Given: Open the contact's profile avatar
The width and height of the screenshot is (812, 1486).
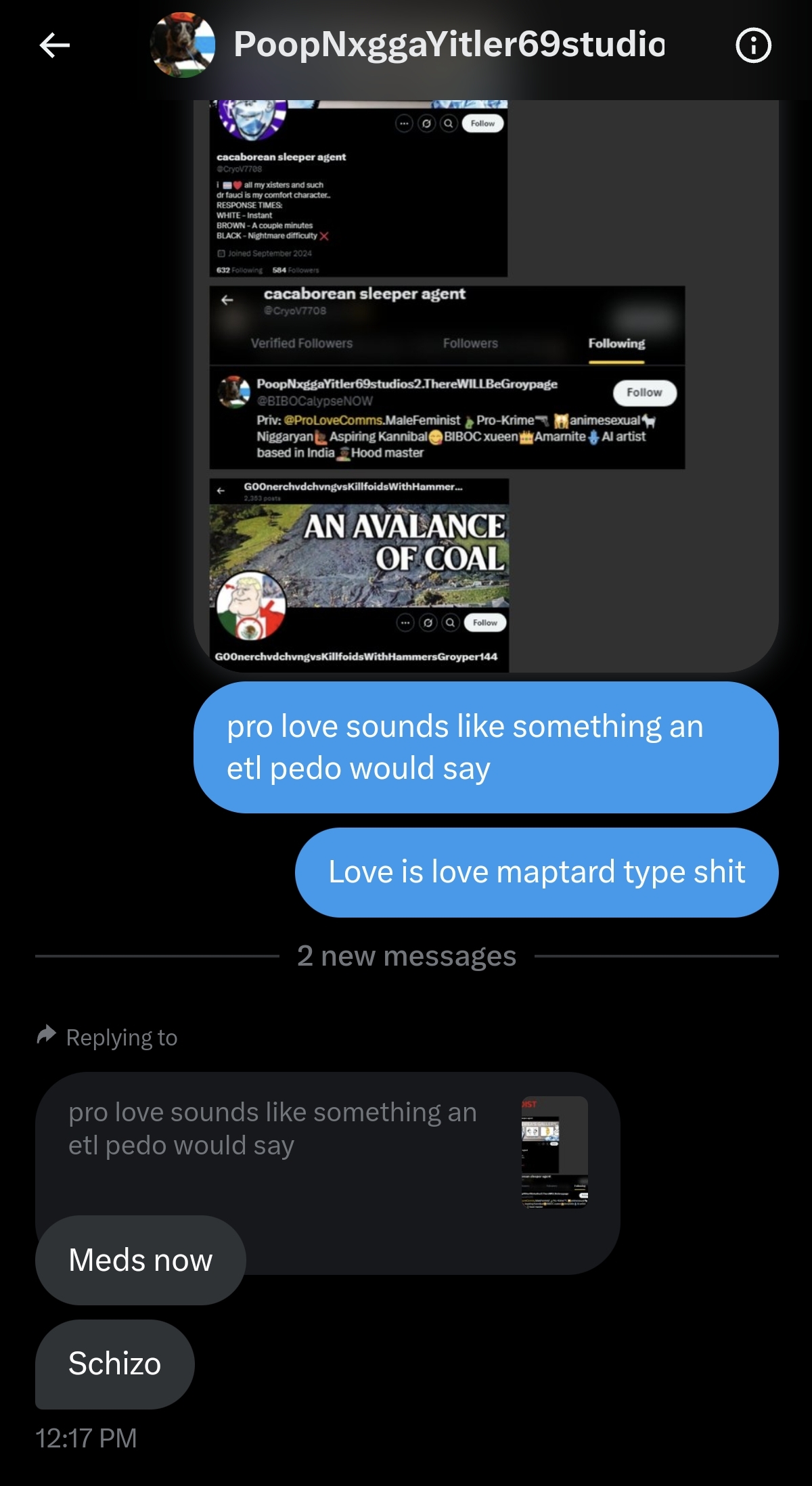Looking at the screenshot, I should 183,45.
